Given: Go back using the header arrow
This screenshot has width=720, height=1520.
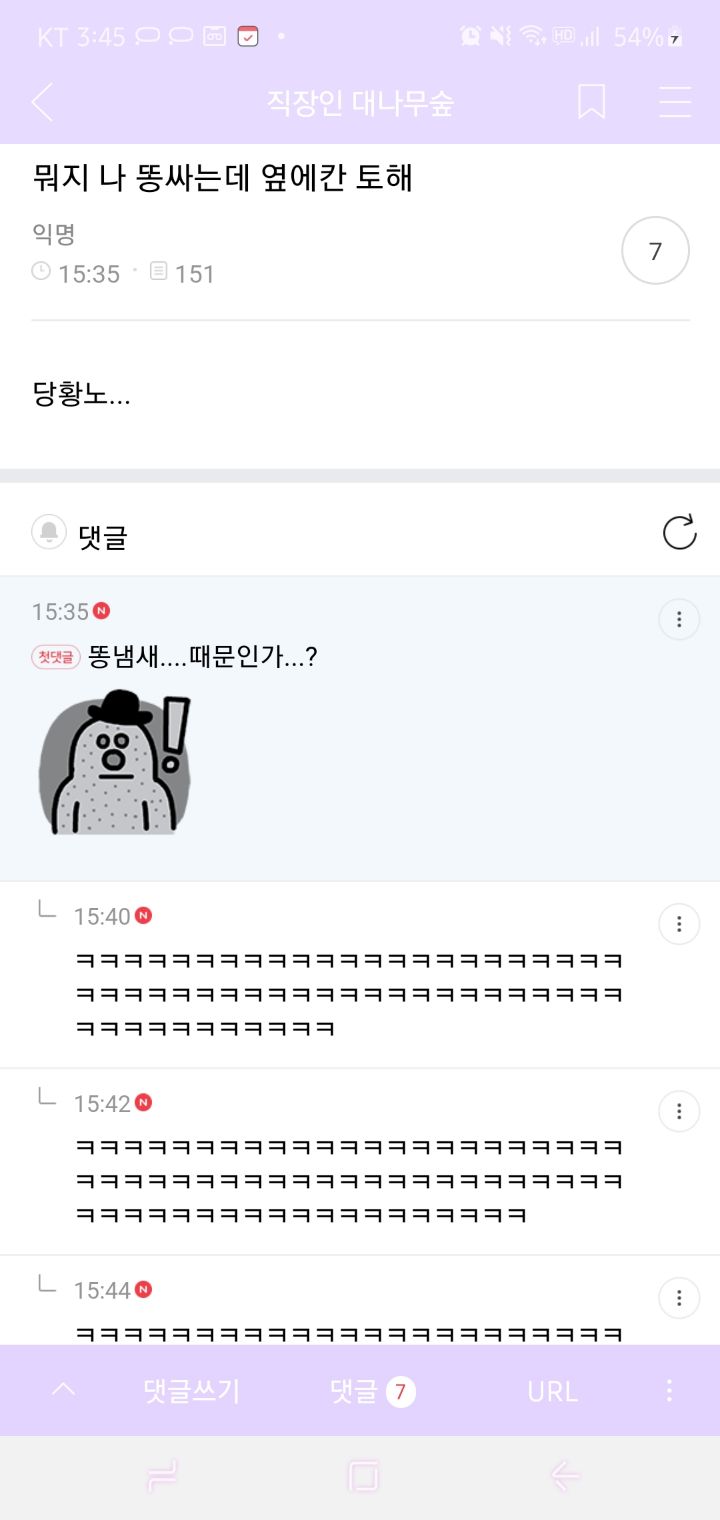Looking at the screenshot, I should click(42, 102).
